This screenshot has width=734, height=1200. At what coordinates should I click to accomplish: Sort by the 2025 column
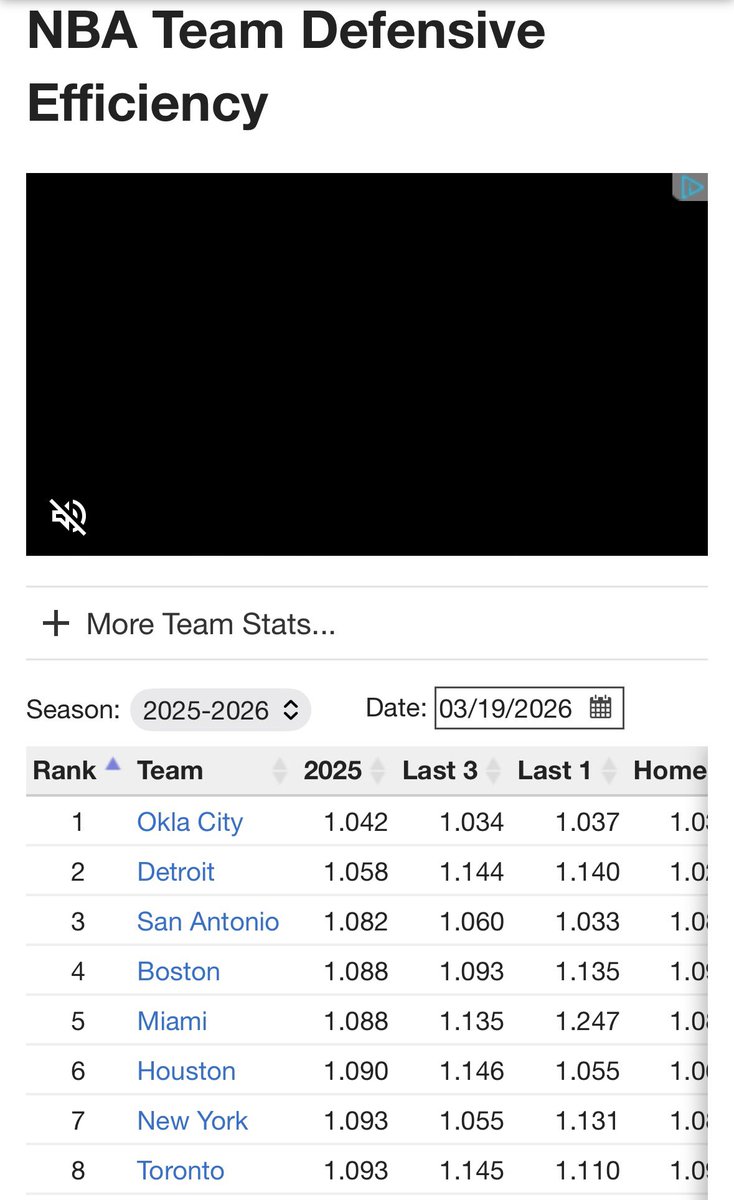[x=333, y=770]
